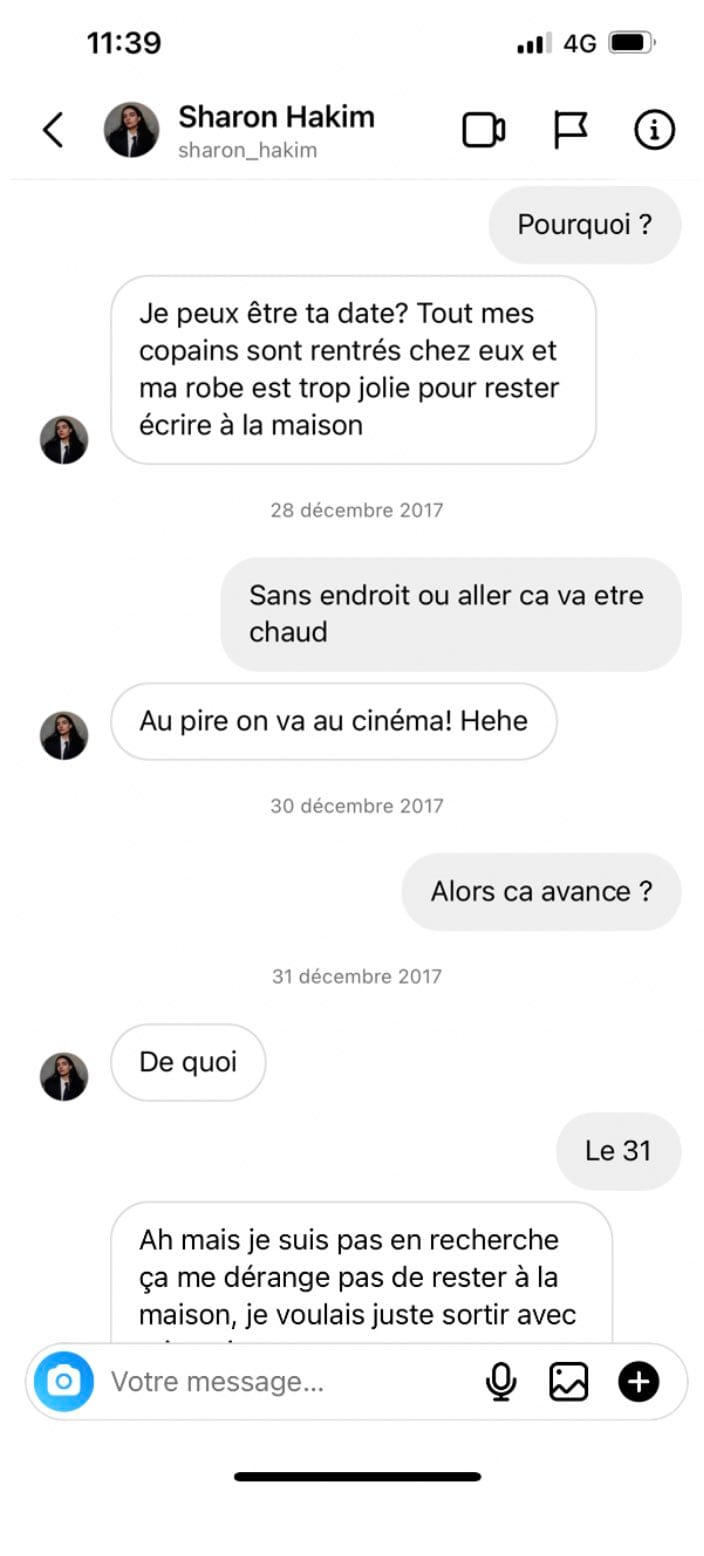The image size is (704, 1556).
Task: Choose a photo from the gallery
Action: [568, 1381]
